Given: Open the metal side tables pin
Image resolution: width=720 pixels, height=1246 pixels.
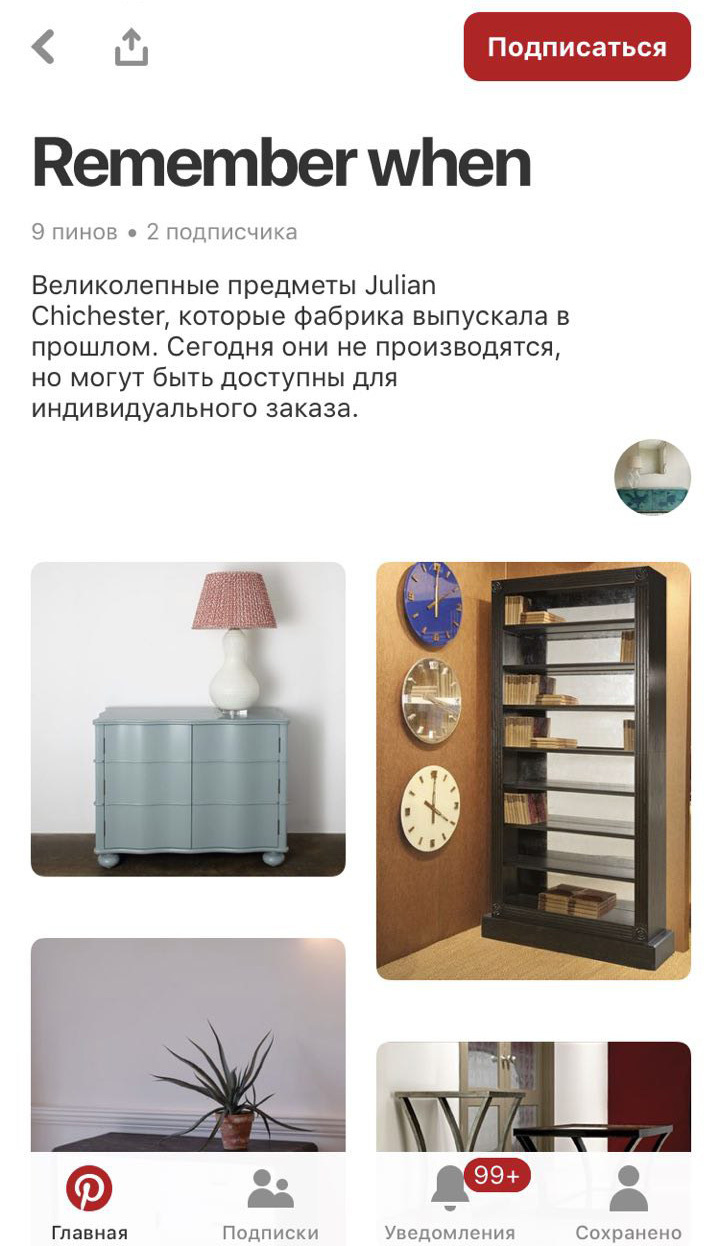Looking at the screenshot, I should pyautogui.click(x=533, y=1100).
